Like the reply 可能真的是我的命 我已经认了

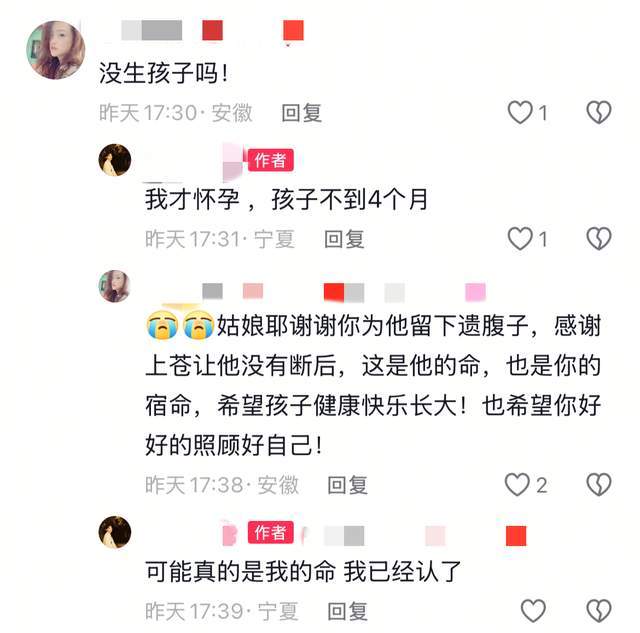click(x=534, y=609)
